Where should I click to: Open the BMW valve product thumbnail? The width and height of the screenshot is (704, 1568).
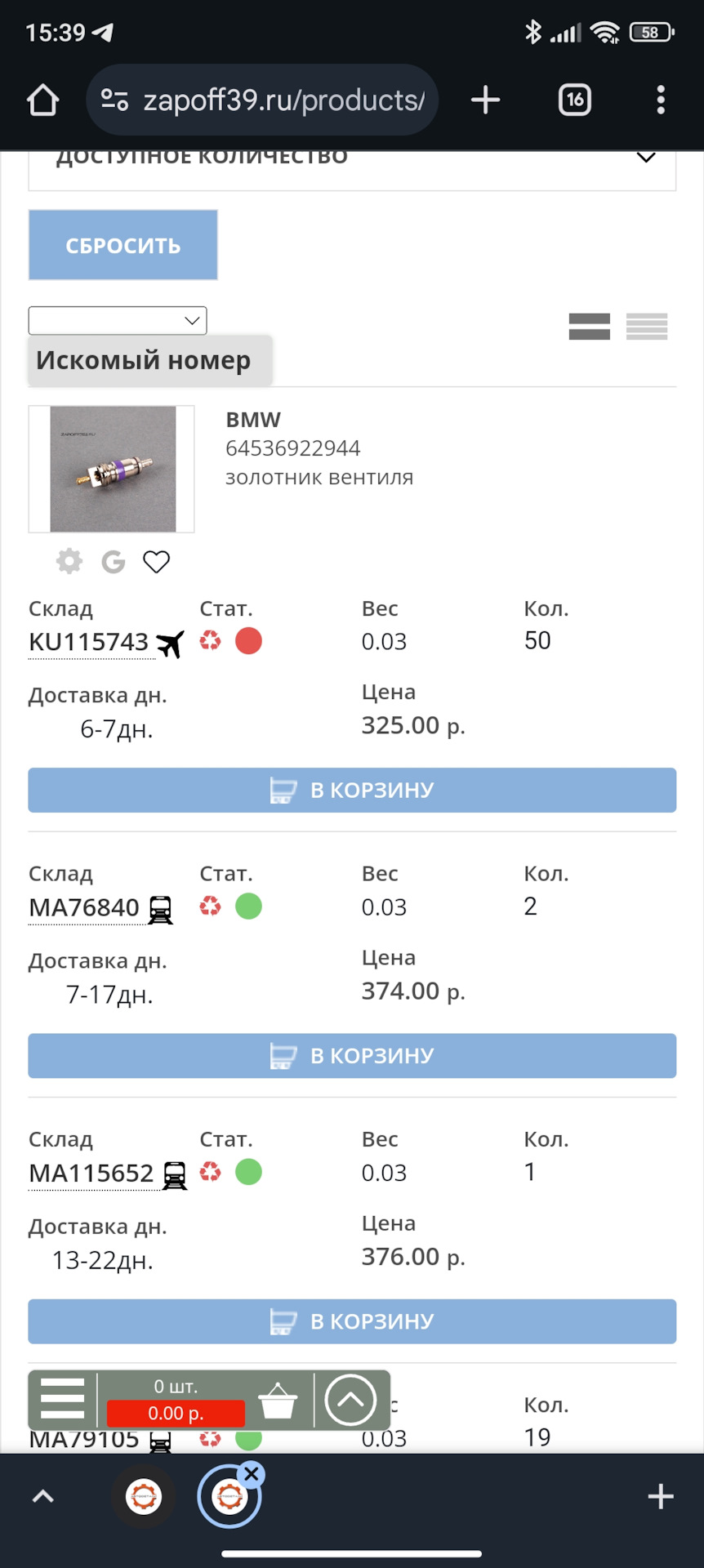click(111, 469)
